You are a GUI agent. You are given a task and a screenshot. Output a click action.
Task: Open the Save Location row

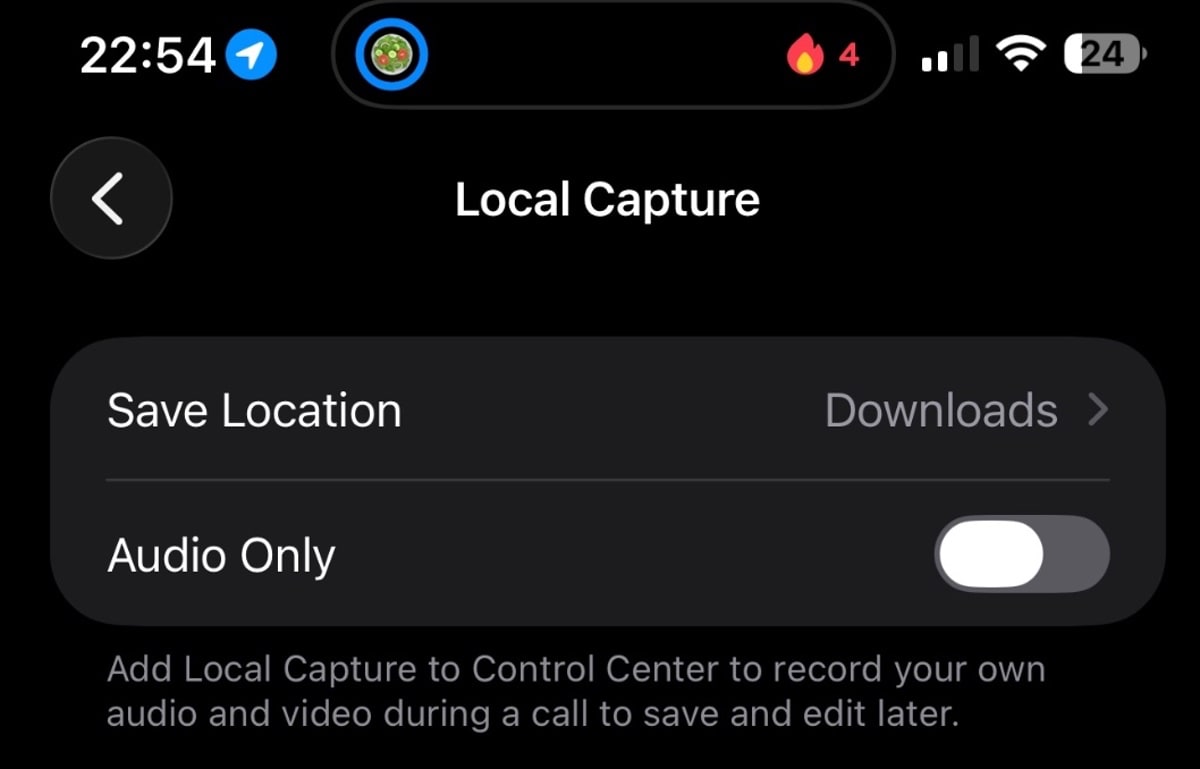coord(607,411)
